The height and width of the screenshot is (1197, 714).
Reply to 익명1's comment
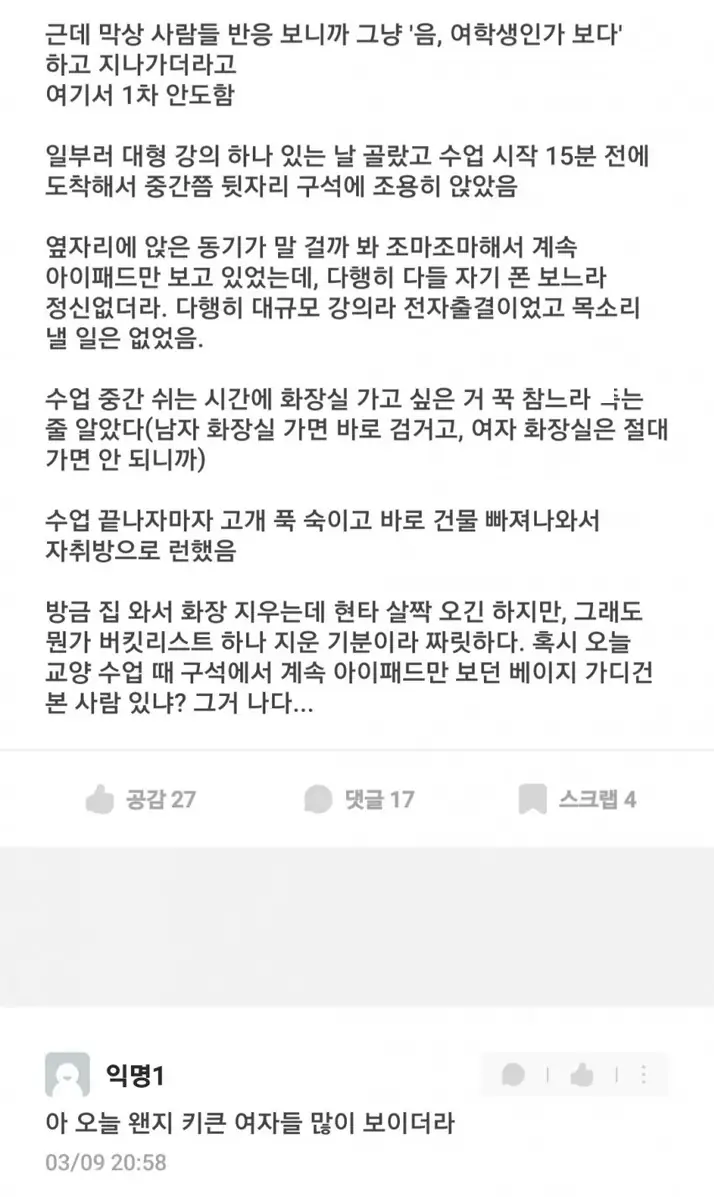(x=513, y=1075)
